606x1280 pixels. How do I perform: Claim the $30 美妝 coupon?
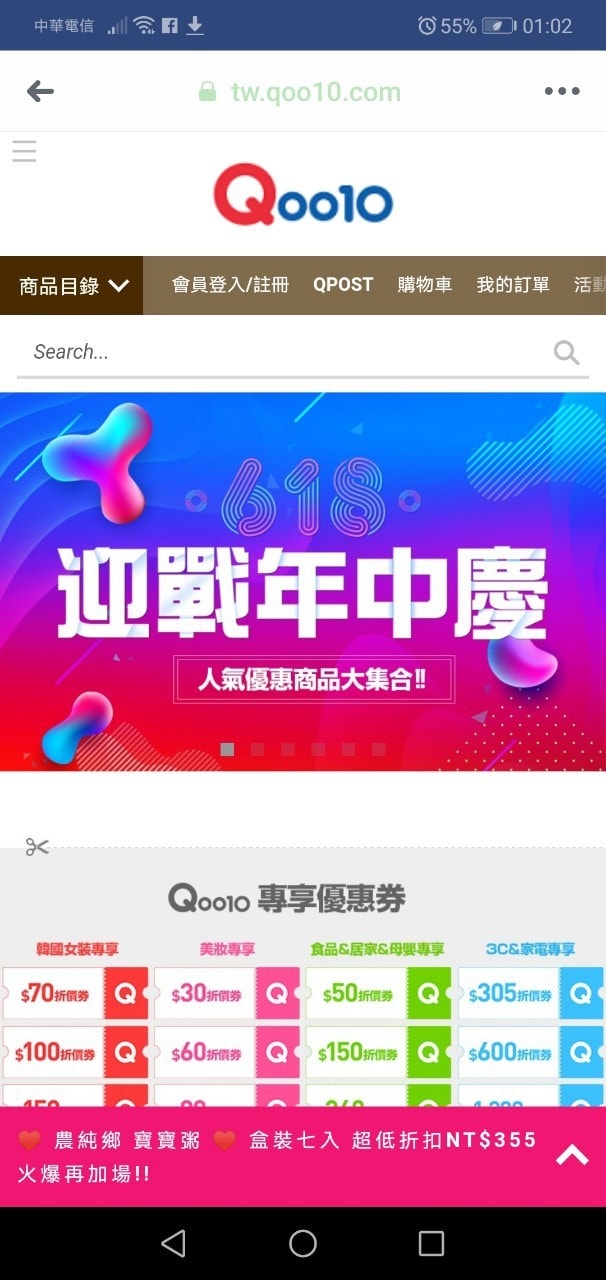[227, 994]
